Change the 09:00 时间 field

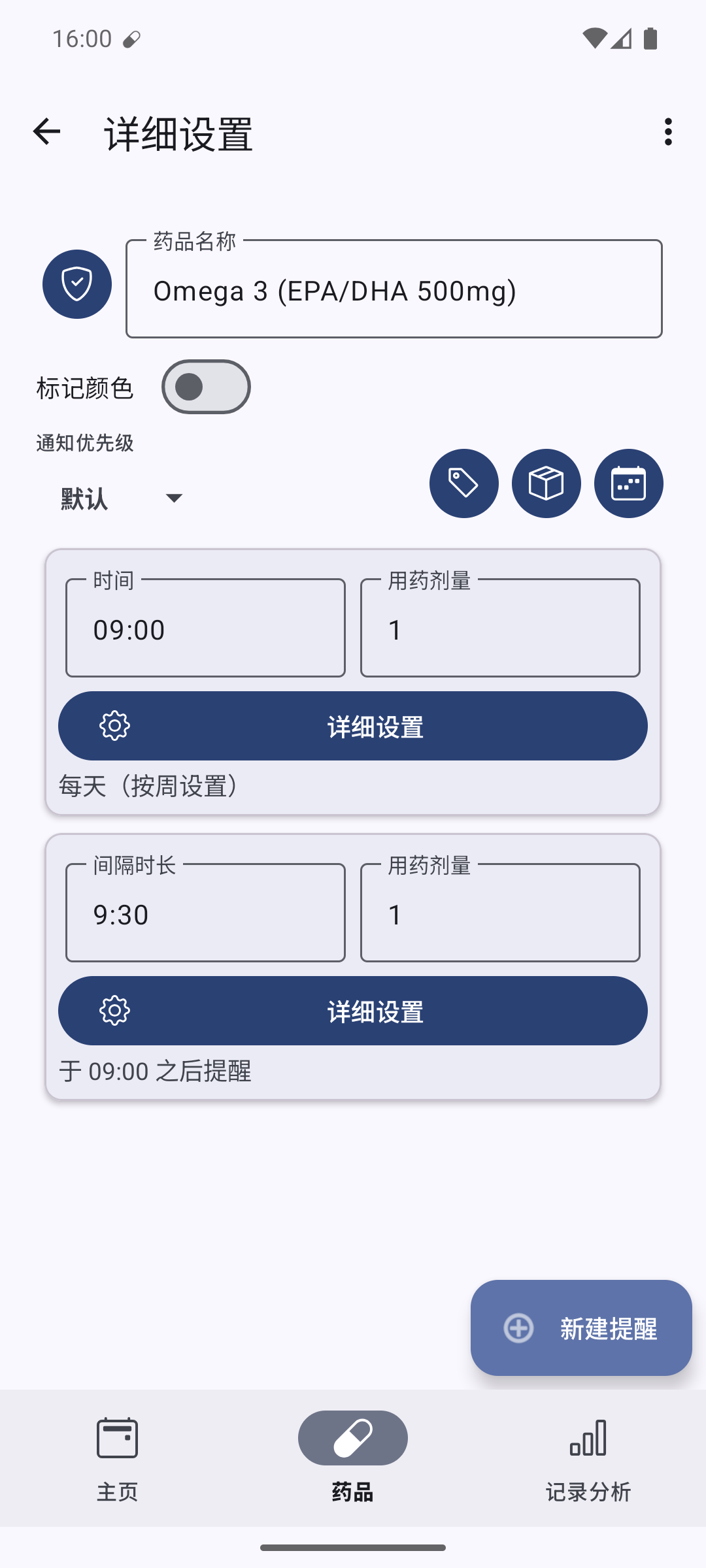pyautogui.click(x=205, y=628)
